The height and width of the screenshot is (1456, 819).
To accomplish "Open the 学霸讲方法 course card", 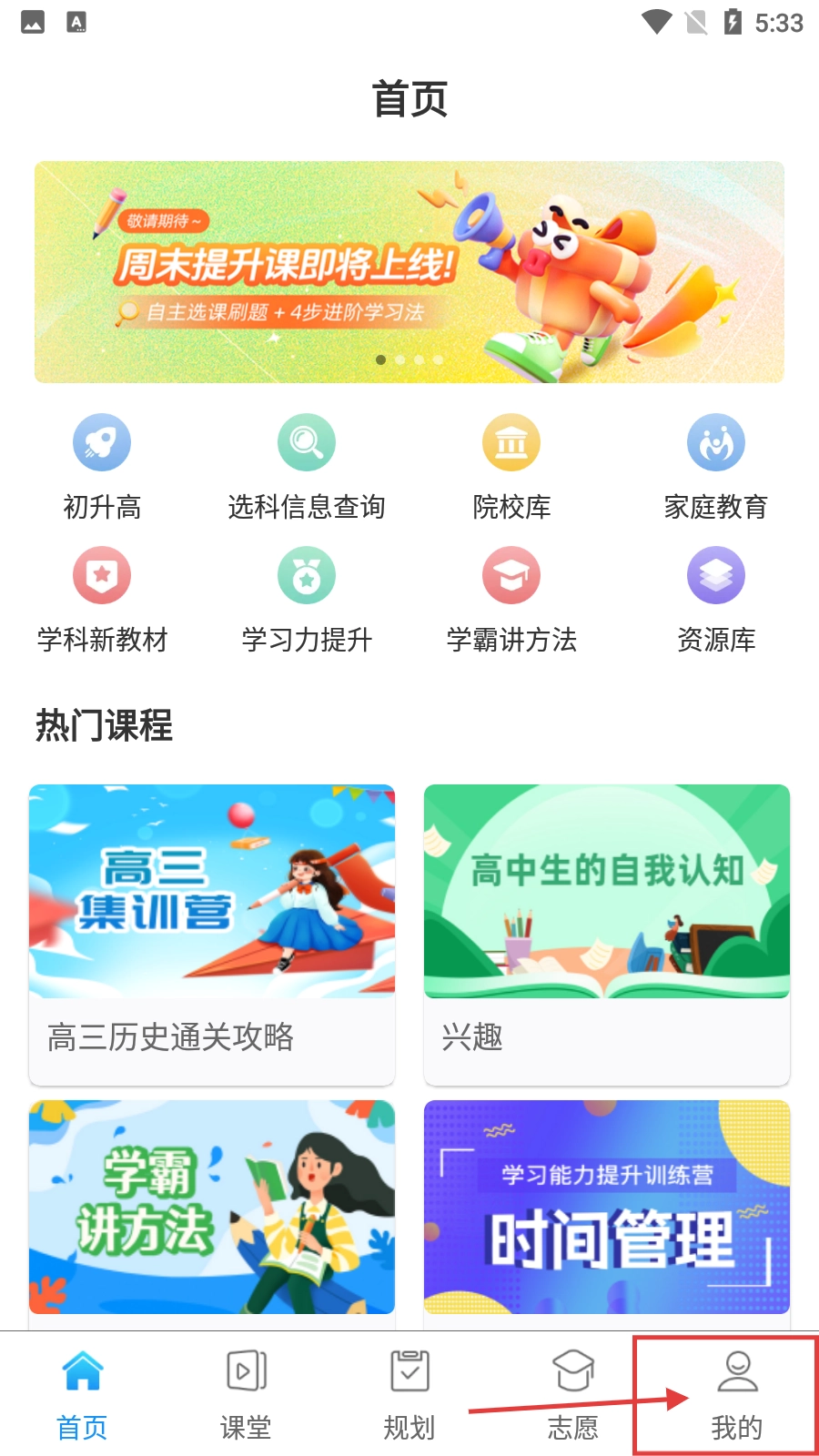I will (212, 1207).
